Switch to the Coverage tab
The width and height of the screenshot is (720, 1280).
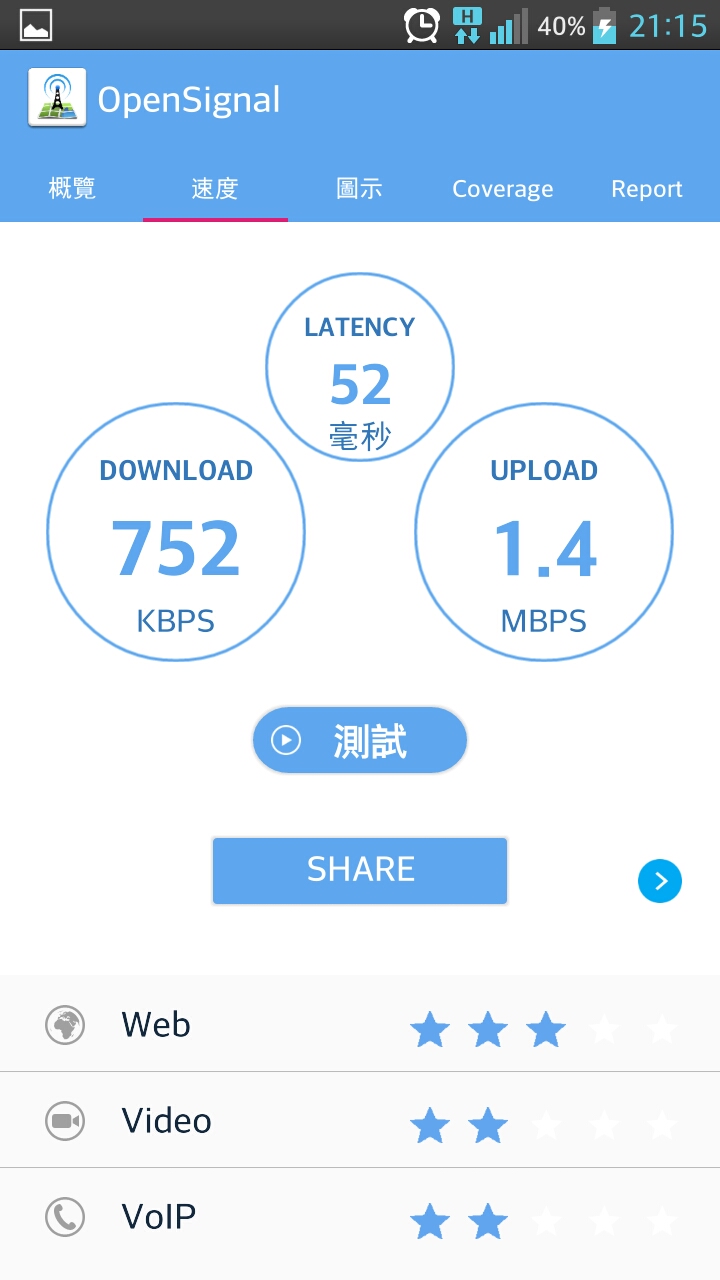[x=502, y=189]
